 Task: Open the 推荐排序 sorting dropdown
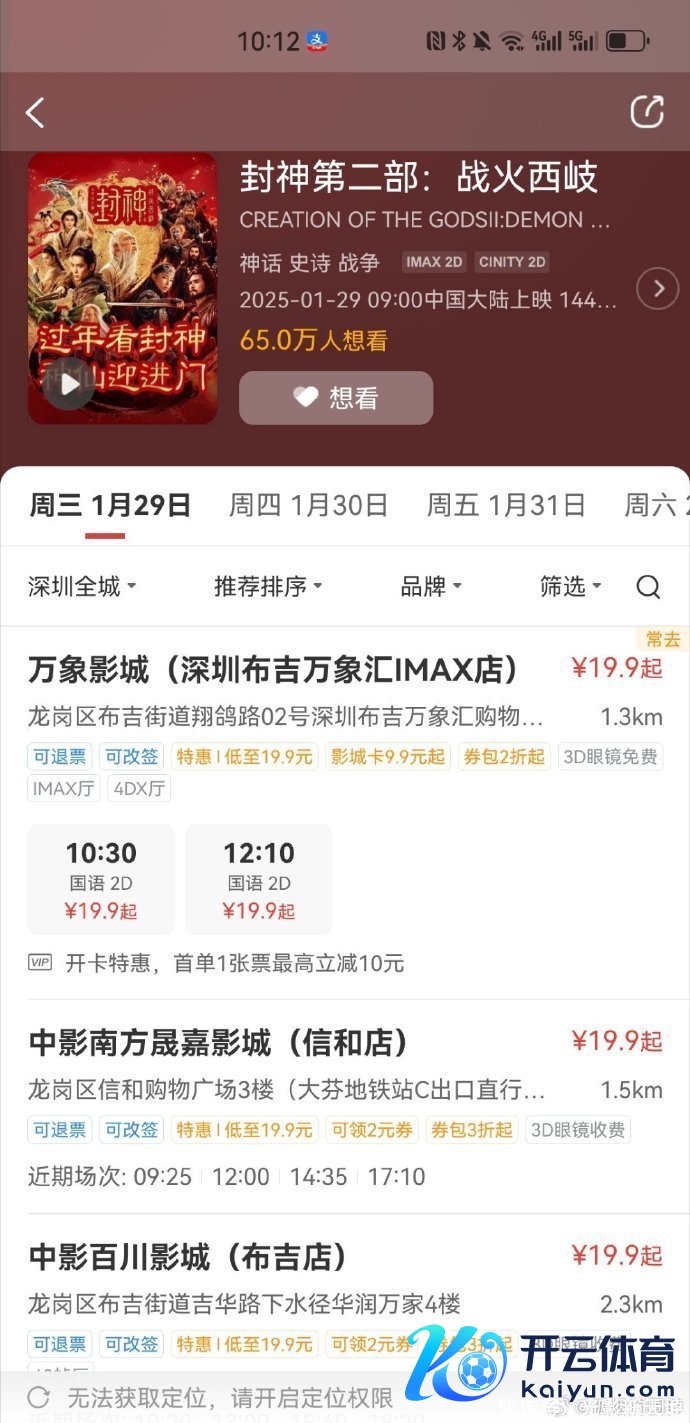(x=268, y=586)
